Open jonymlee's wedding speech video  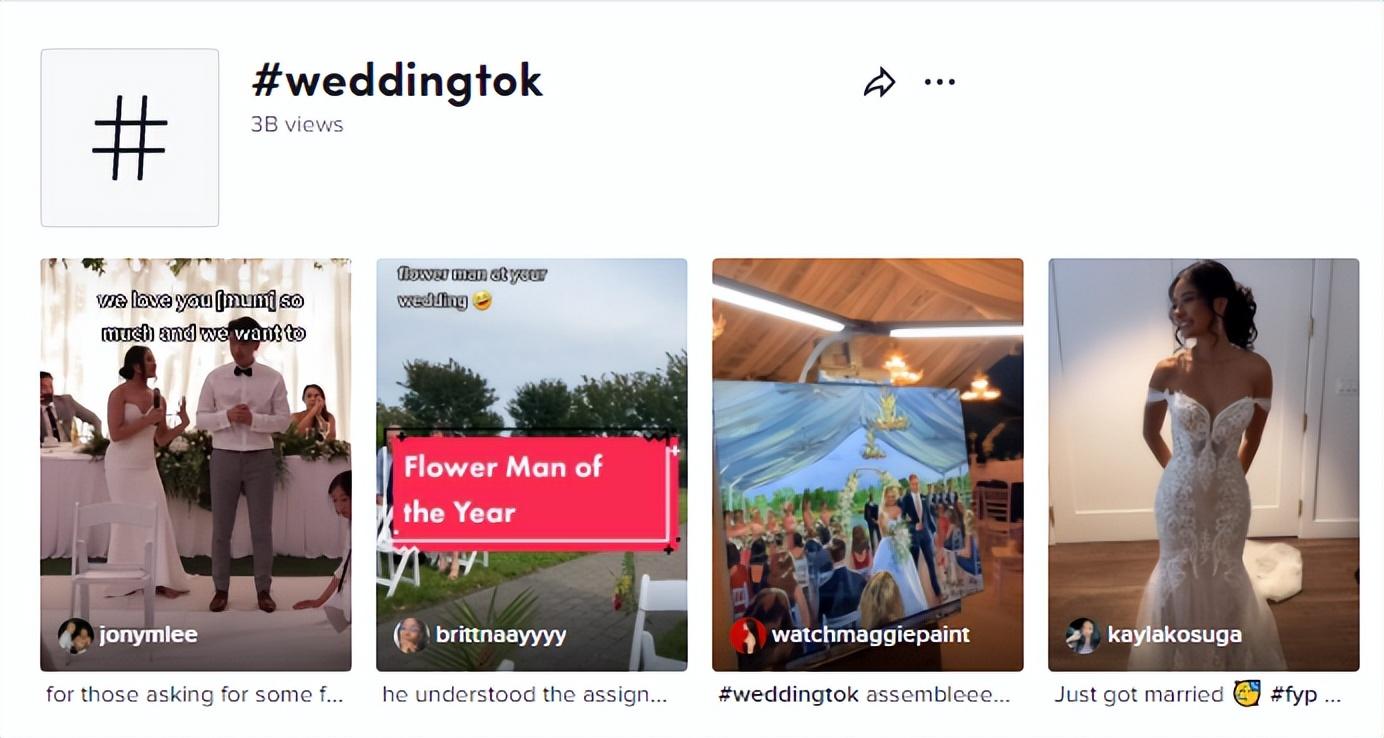pos(195,464)
